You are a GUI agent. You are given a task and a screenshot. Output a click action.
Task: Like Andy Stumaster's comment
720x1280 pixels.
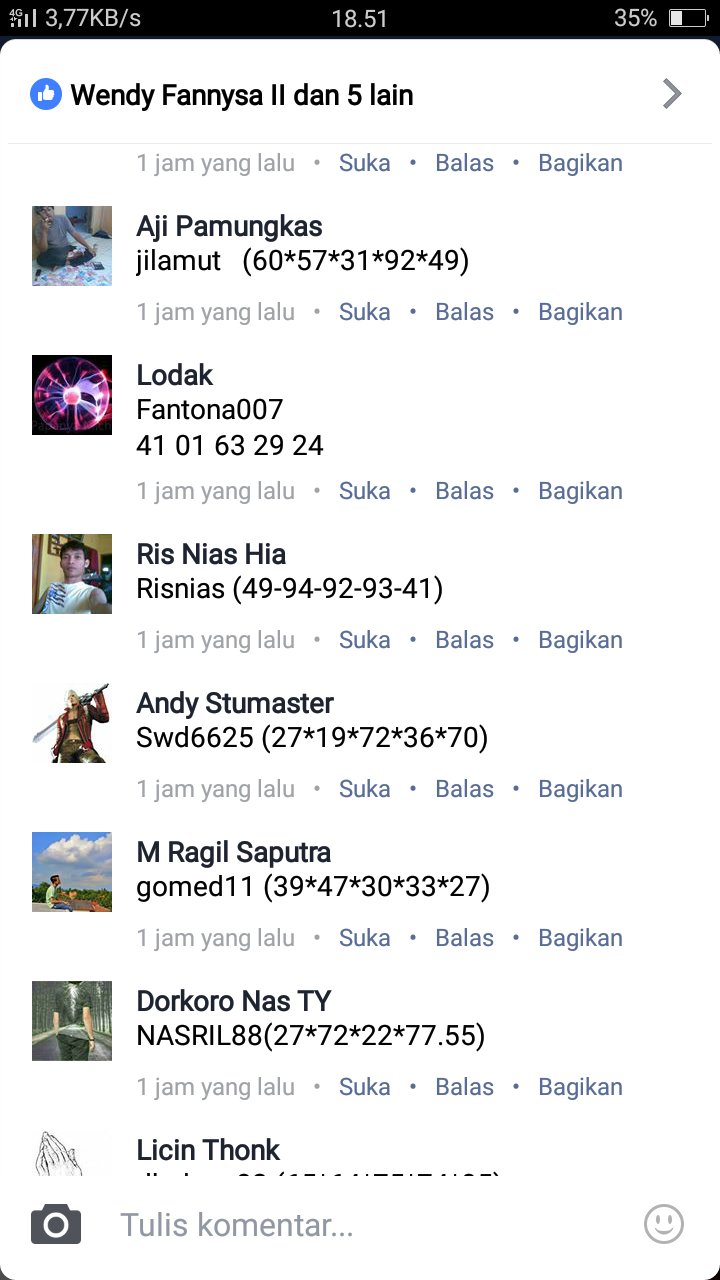click(364, 789)
